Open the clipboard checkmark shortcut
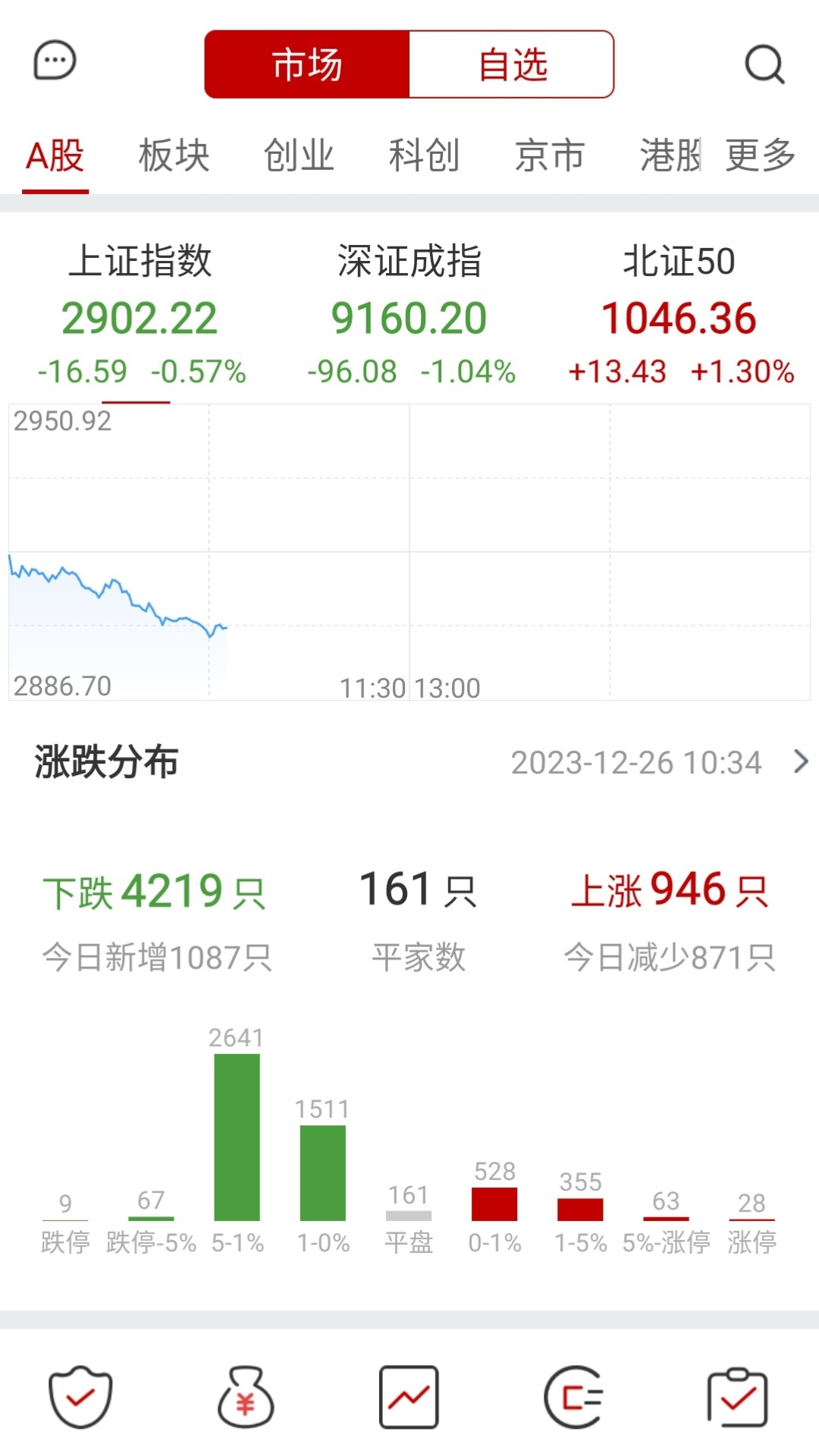 [737, 1397]
